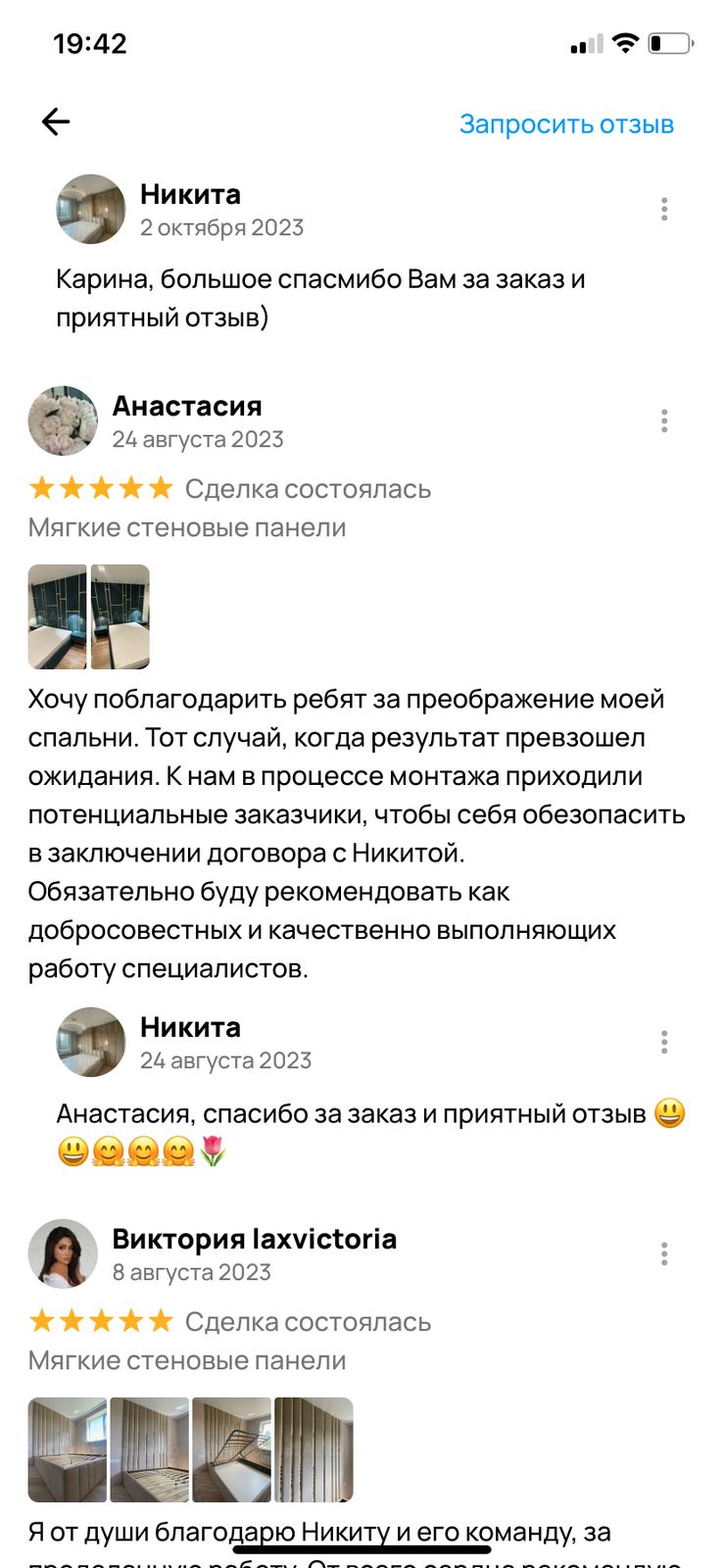Open the options menu for Никита's 24 августа reply
724x1568 pixels.
pyautogui.click(x=664, y=1042)
